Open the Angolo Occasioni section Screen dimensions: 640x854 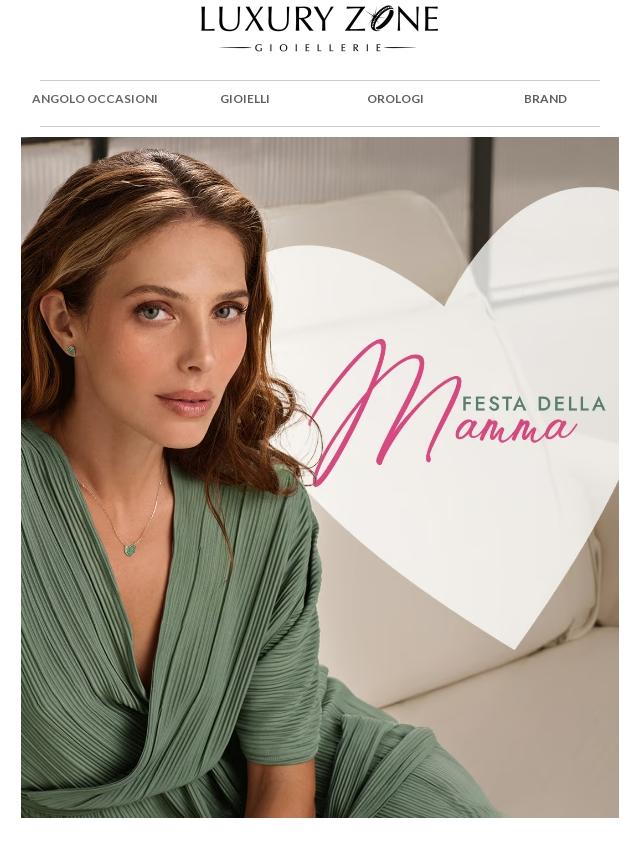pos(95,99)
